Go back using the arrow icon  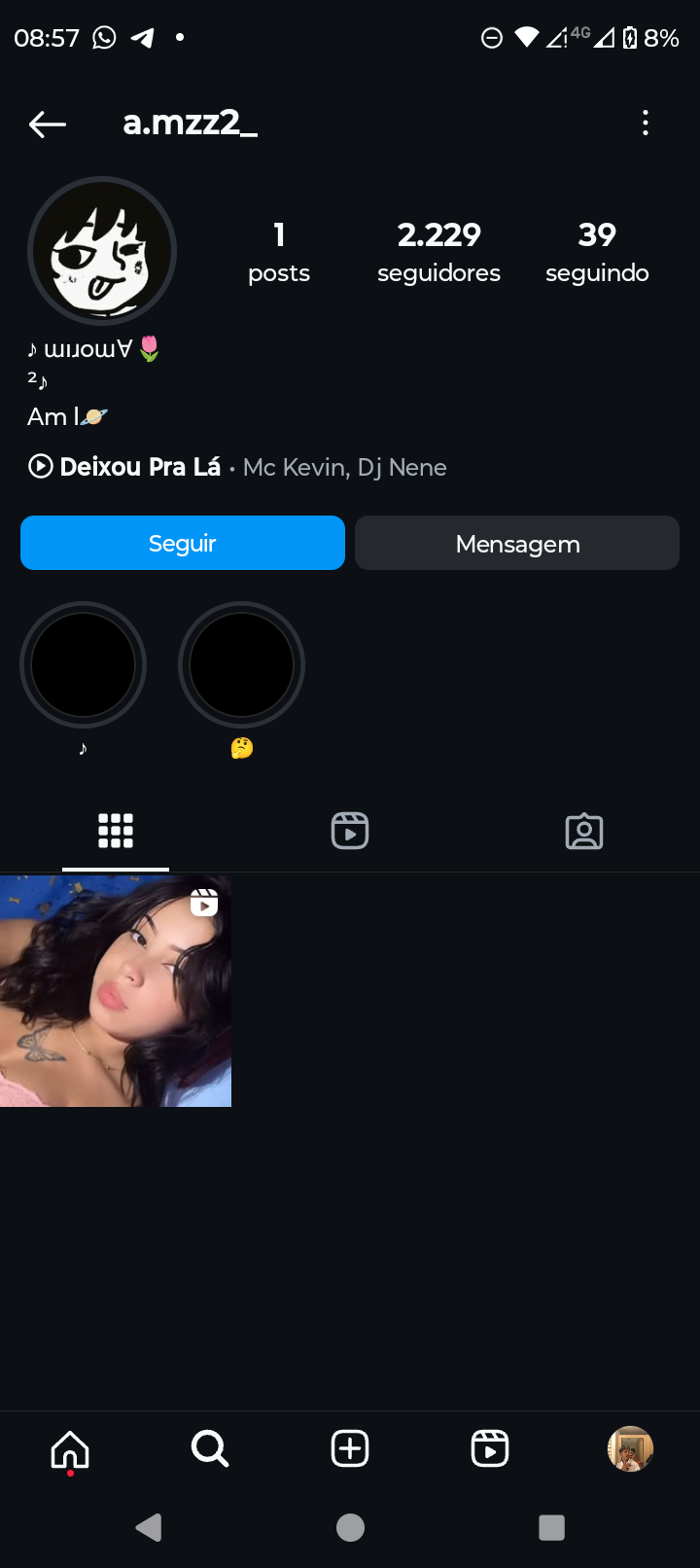pos(47,124)
